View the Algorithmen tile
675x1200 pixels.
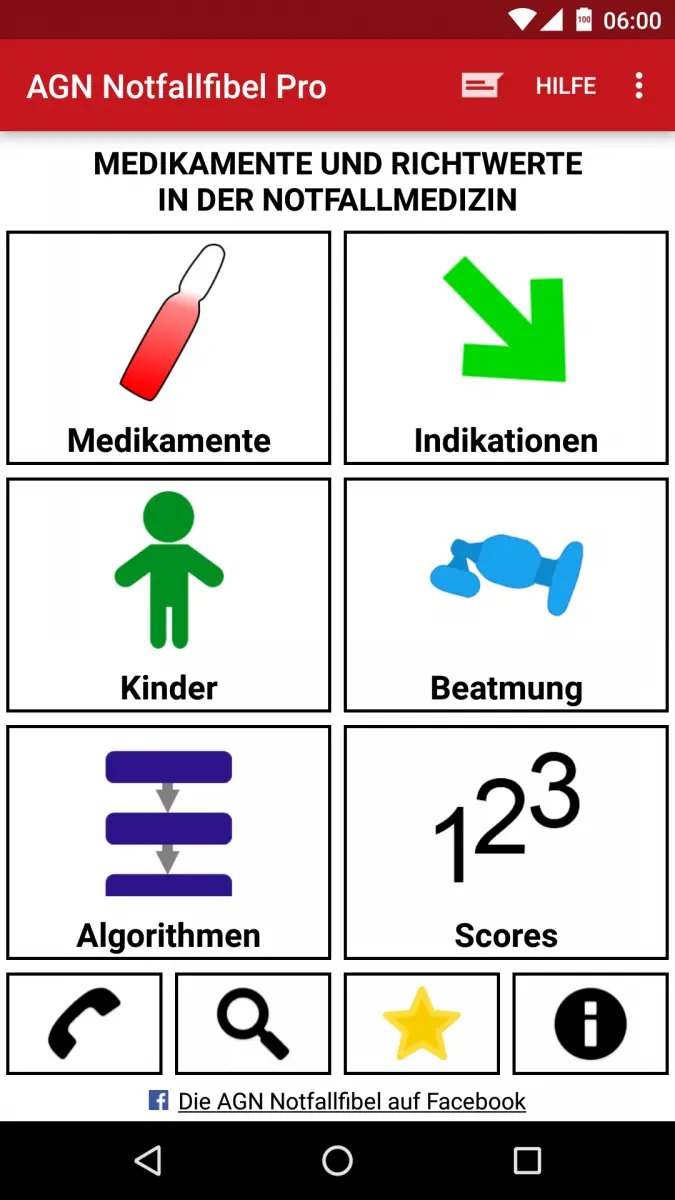pyautogui.click(x=169, y=842)
